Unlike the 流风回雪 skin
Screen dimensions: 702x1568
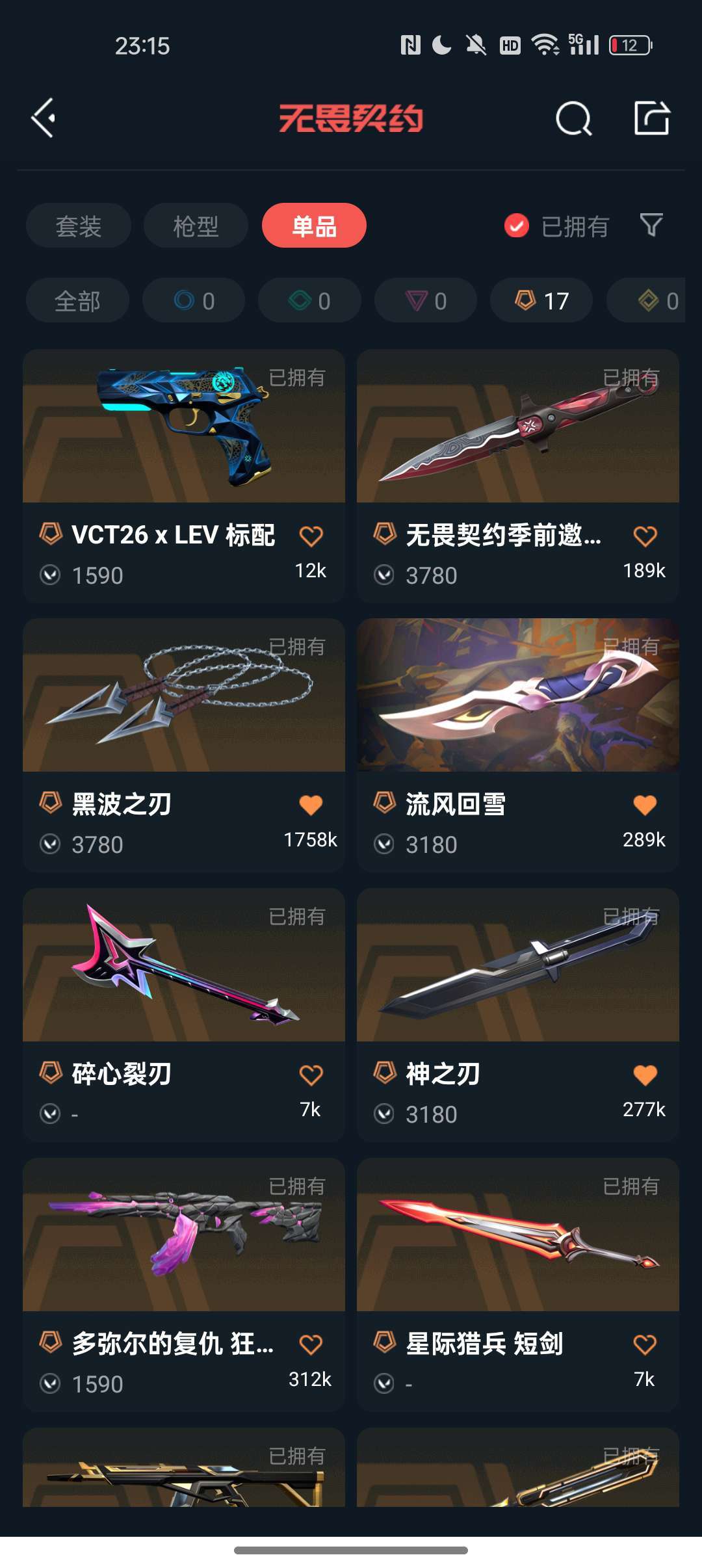tap(645, 805)
